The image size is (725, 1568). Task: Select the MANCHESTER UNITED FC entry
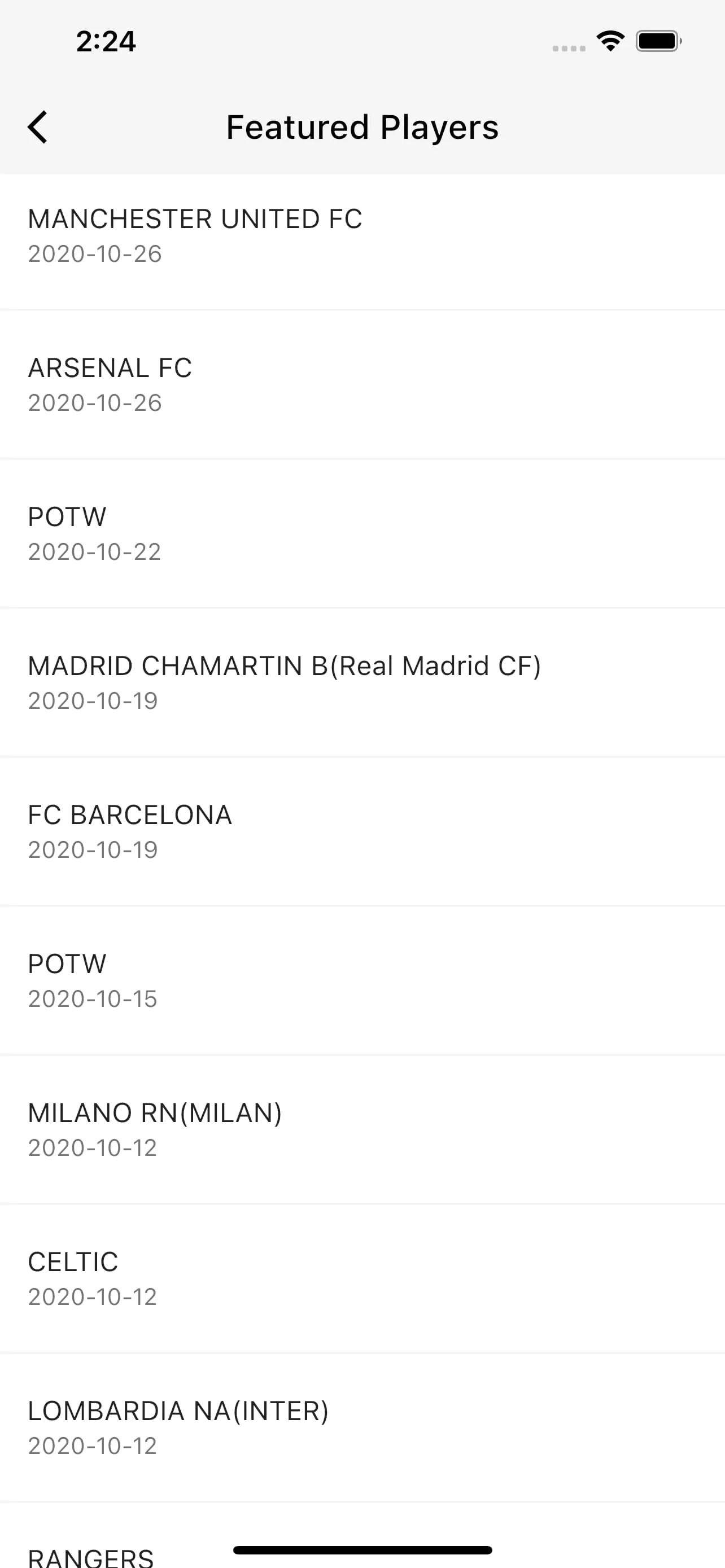pos(195,218)
